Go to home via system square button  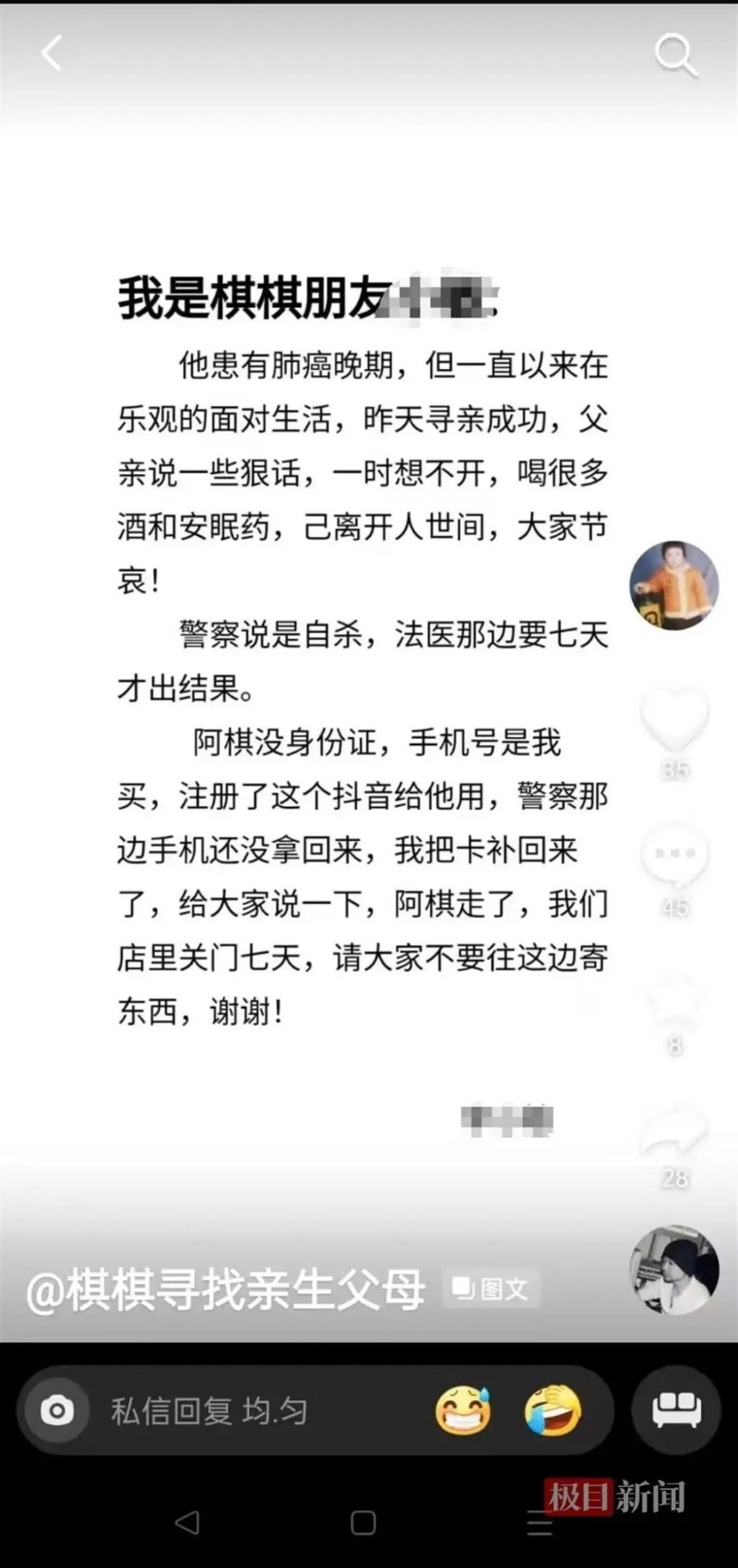point(363,1523)
